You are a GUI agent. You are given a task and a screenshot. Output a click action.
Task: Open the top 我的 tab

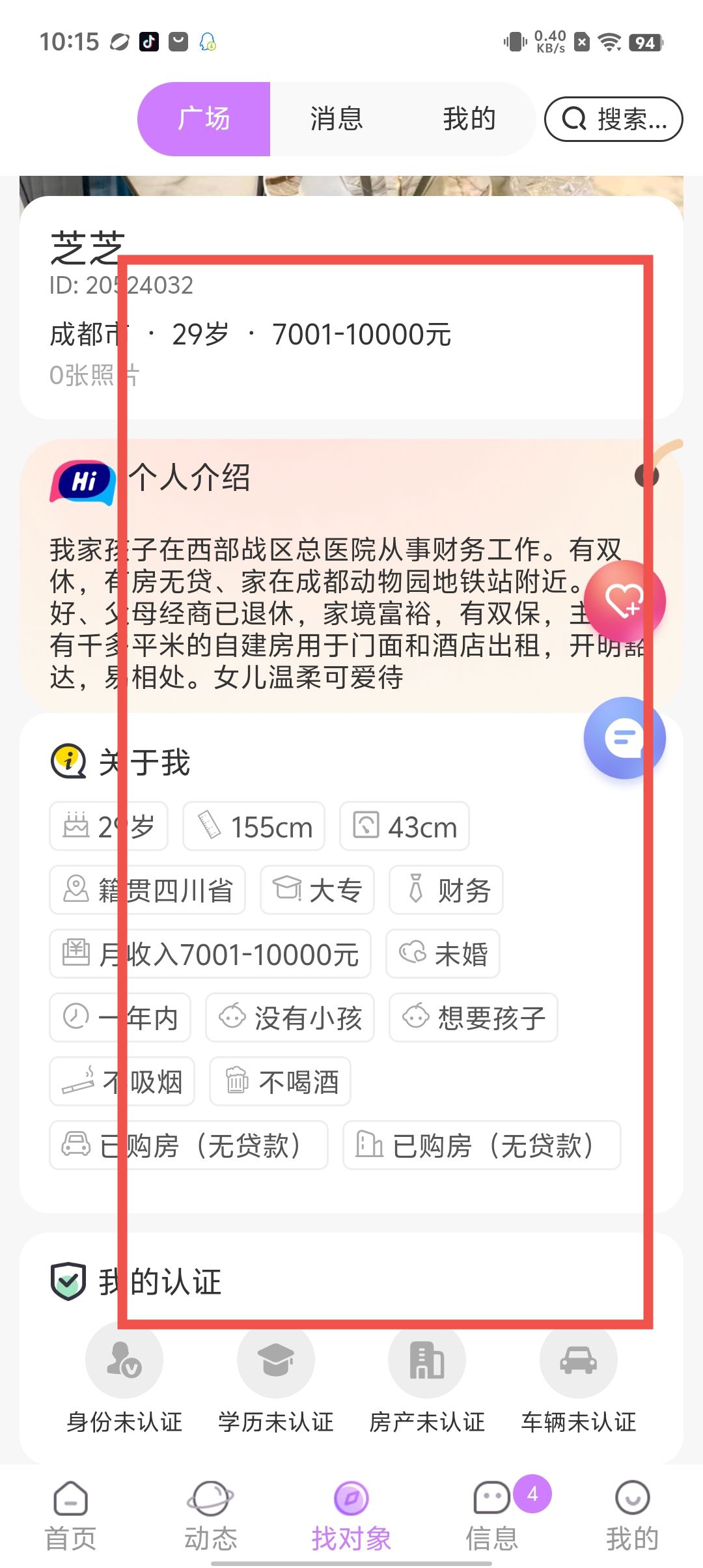point(469,119)
